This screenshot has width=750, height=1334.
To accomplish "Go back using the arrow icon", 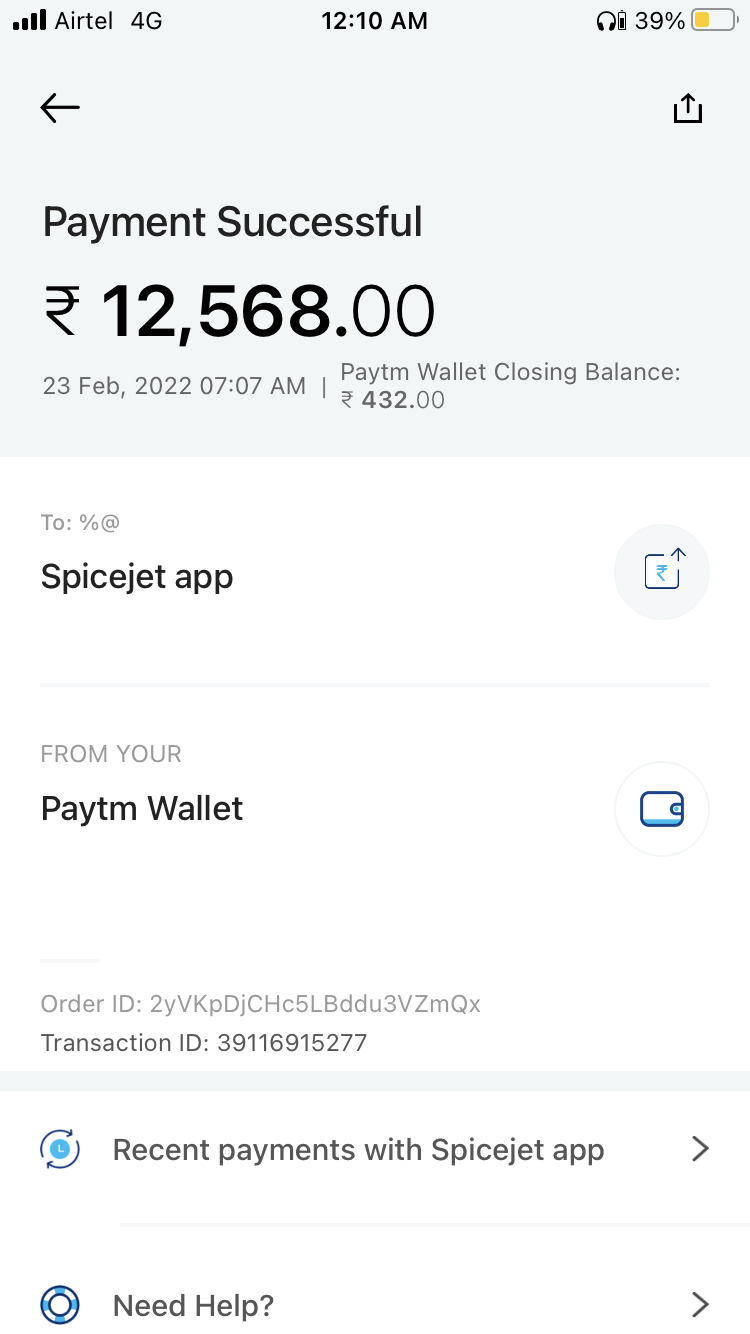I will (x=60, y=108).
